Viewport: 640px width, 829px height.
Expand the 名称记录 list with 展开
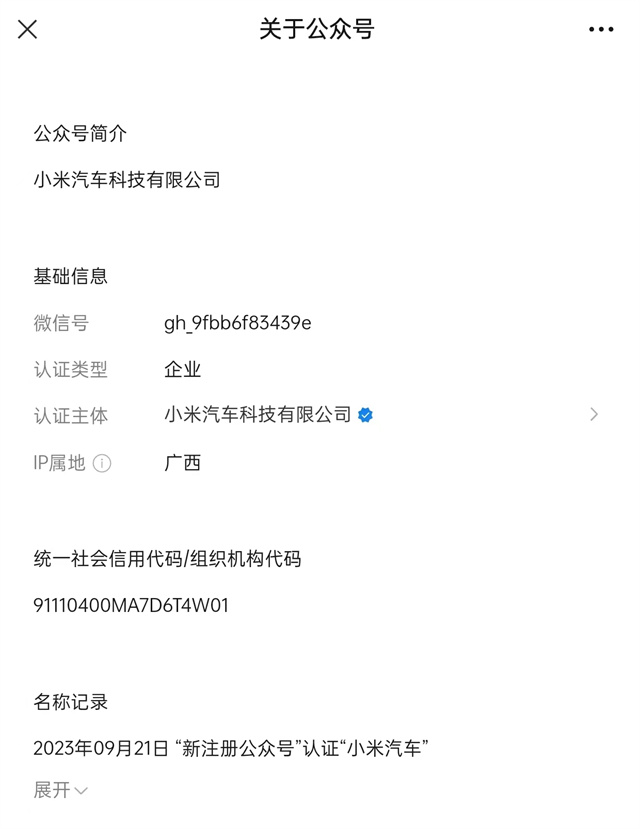(60, 790)
